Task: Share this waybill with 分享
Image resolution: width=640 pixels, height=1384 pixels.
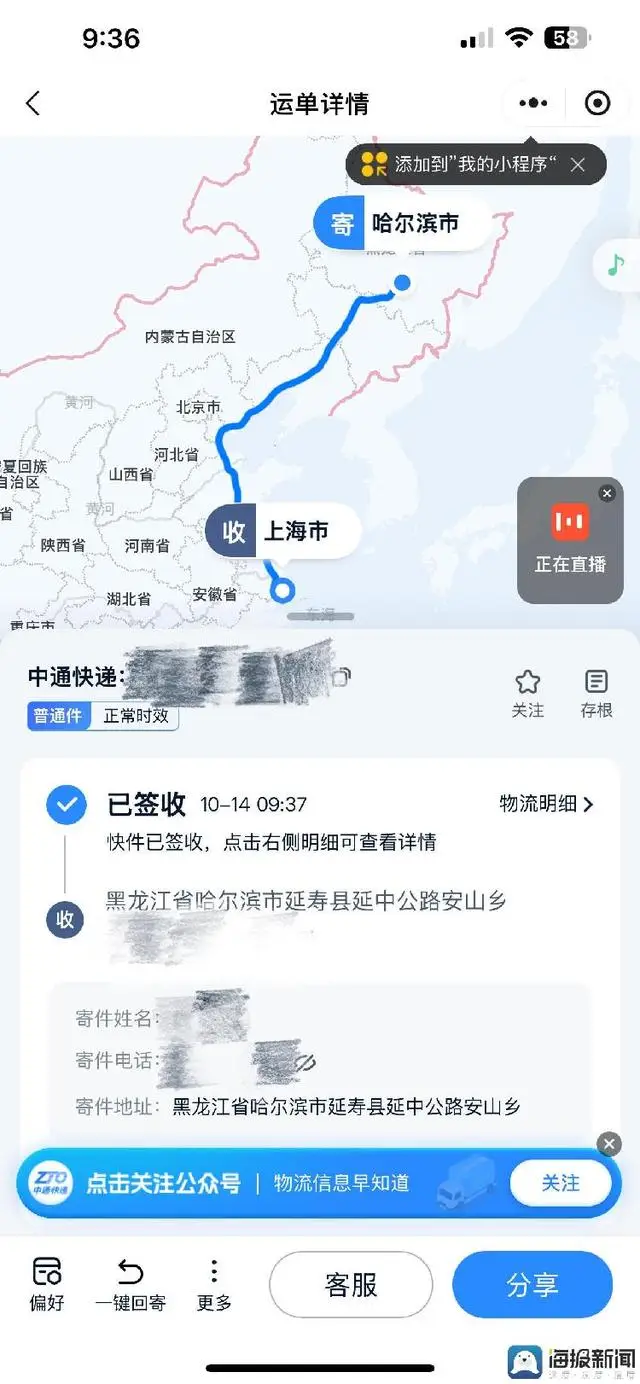Action: [x=532, y=1285]
